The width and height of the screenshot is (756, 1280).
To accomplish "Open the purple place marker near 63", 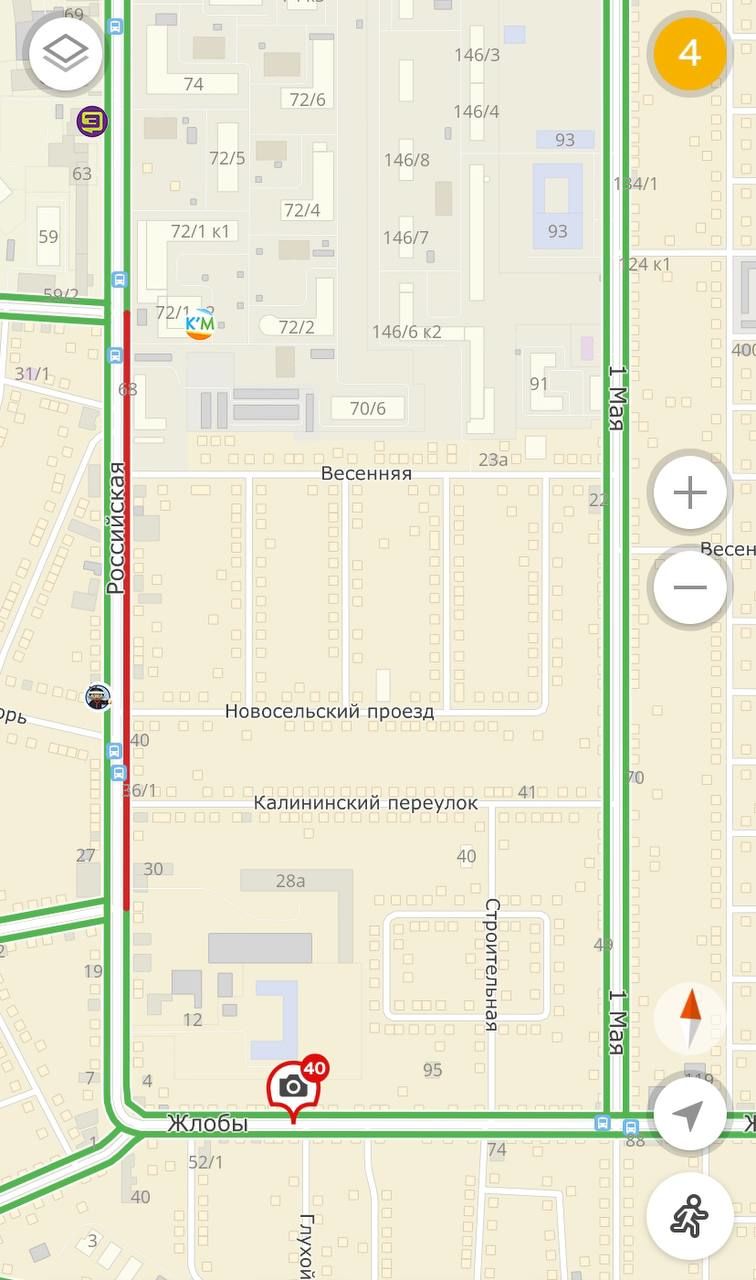I will click(x=92, y=122).
